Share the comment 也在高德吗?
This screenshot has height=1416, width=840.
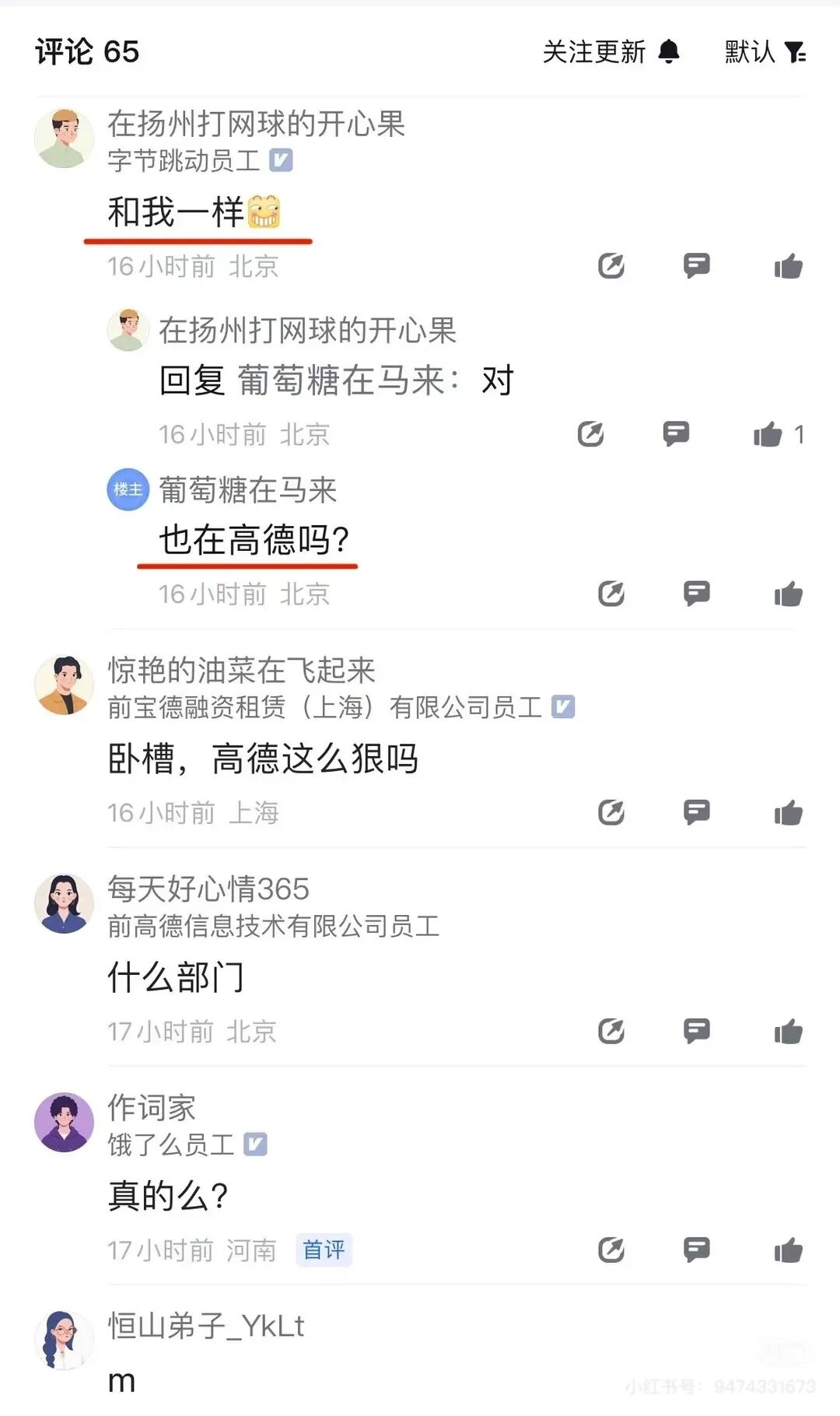point(611,594)
